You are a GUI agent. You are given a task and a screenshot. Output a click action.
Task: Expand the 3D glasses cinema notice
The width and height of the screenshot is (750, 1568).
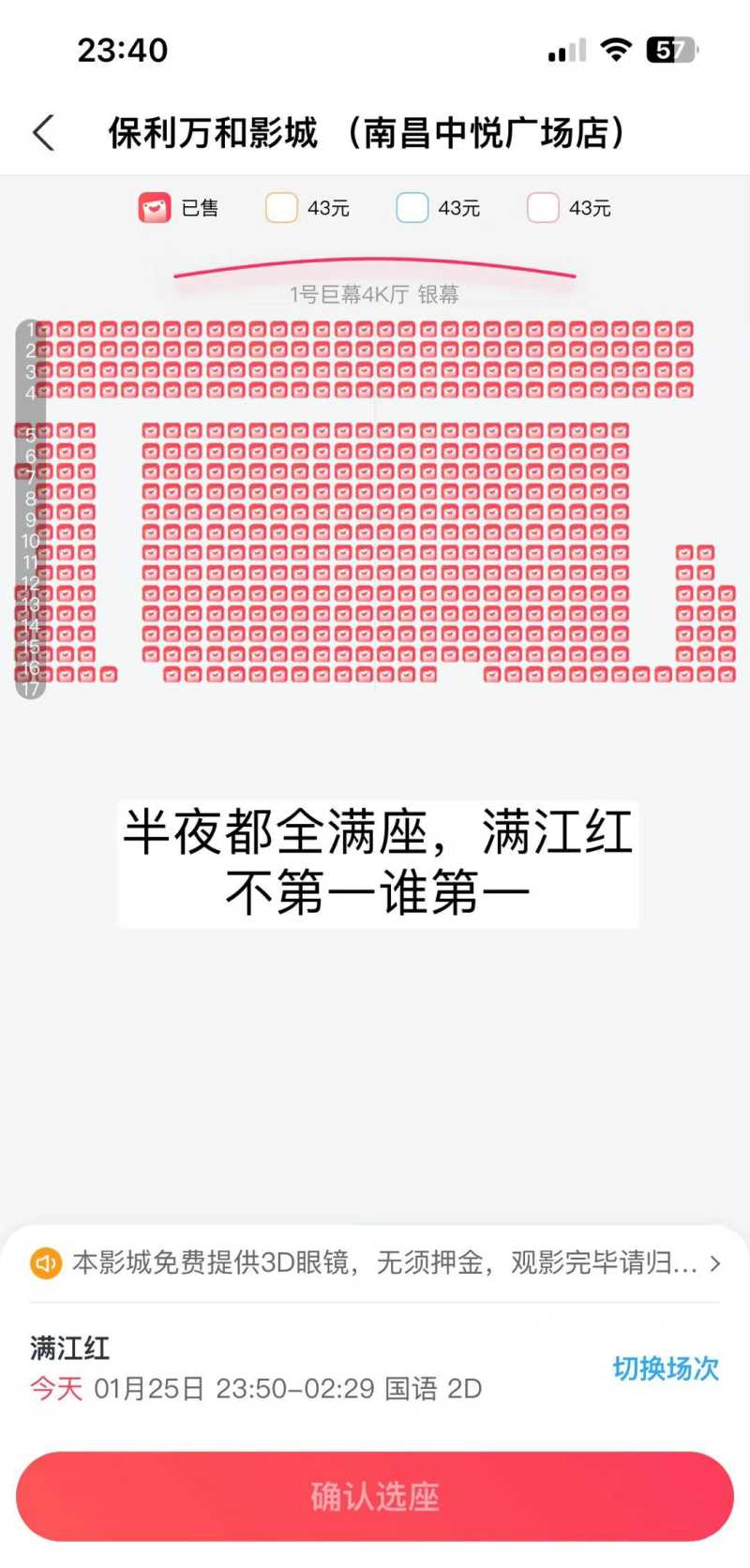click(x=713, y=1263)
